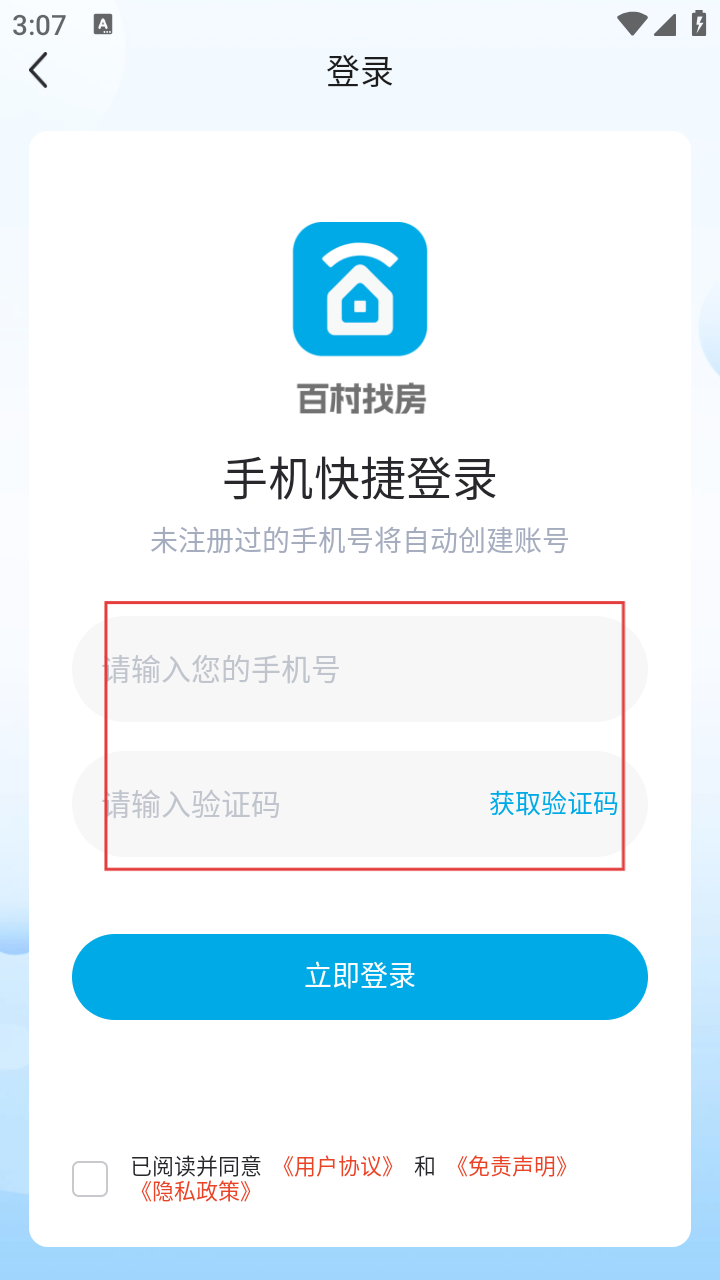Open the 《免责声明》 link
720x1280 pixels.
coord(511,1166)
